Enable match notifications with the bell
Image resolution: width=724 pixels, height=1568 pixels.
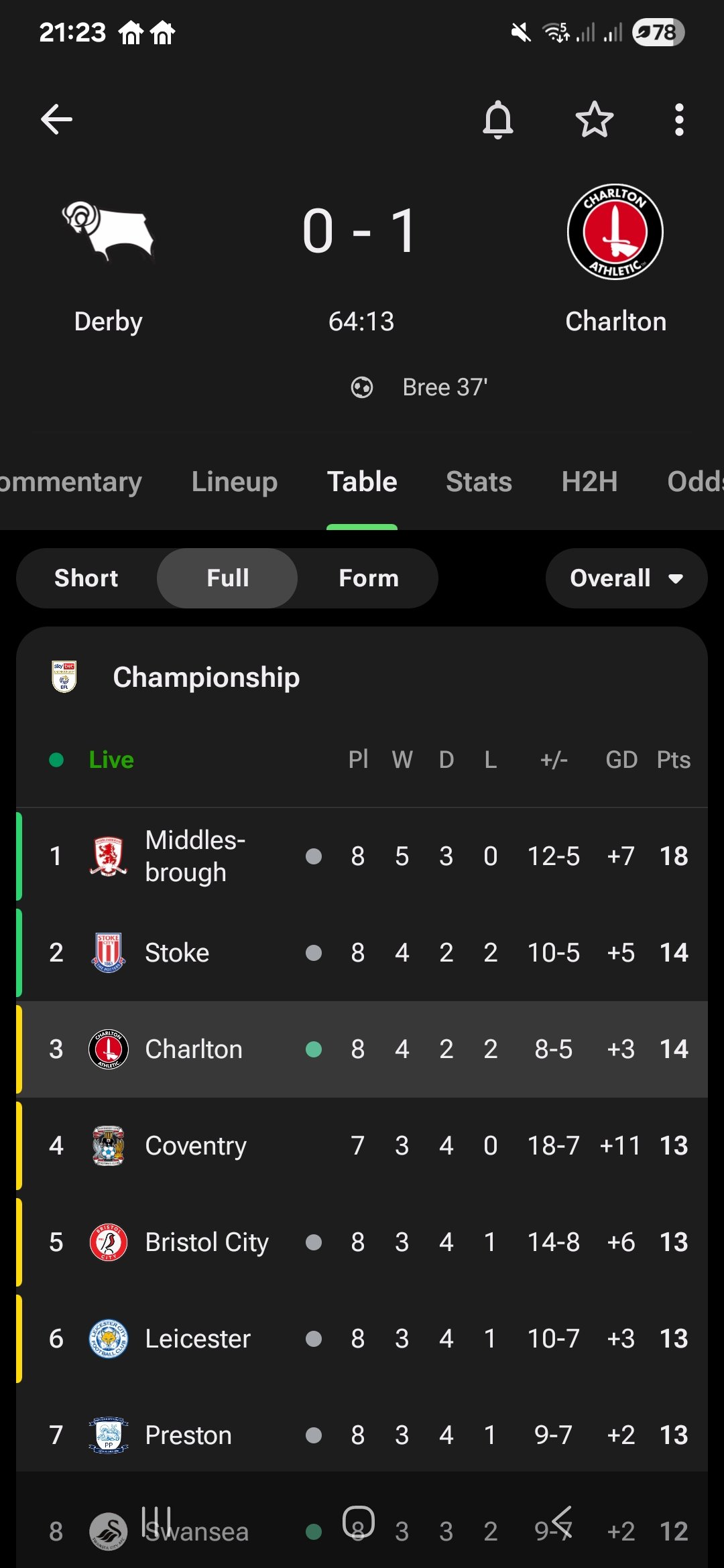497,120
